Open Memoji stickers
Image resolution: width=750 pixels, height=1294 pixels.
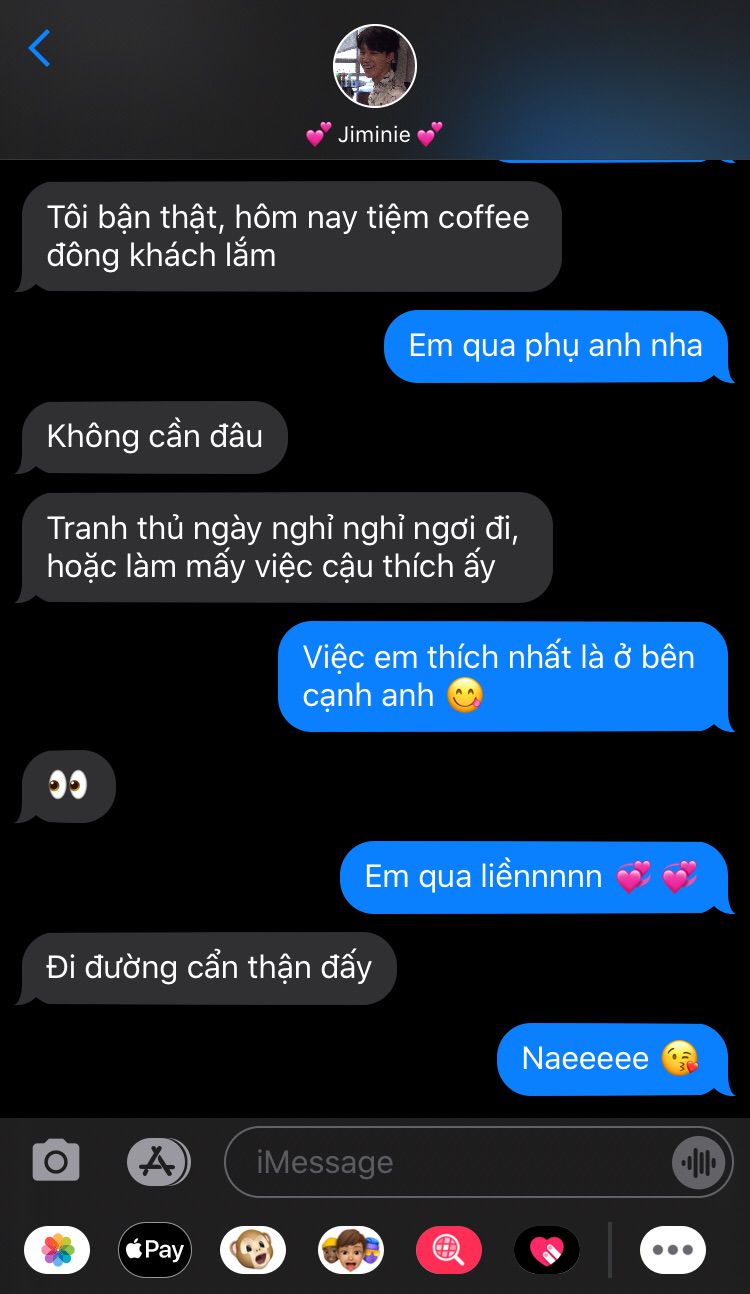point(351,1250)
